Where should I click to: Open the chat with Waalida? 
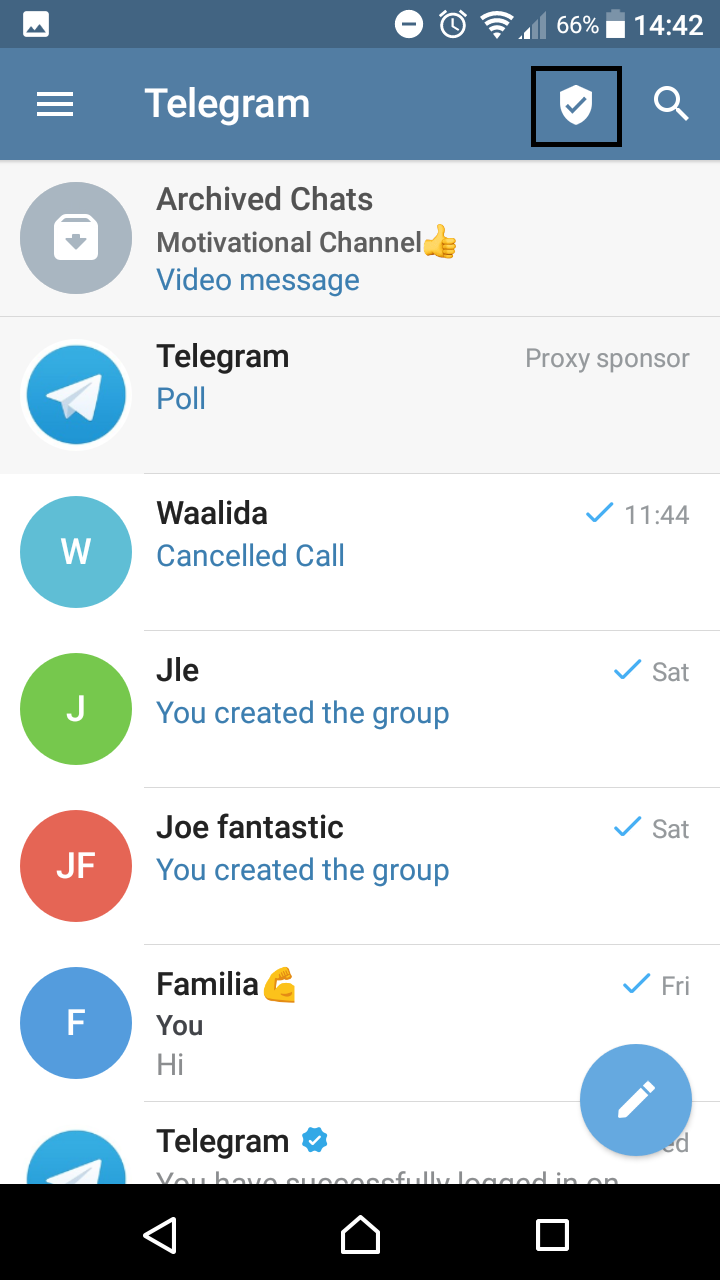(360, 552)
